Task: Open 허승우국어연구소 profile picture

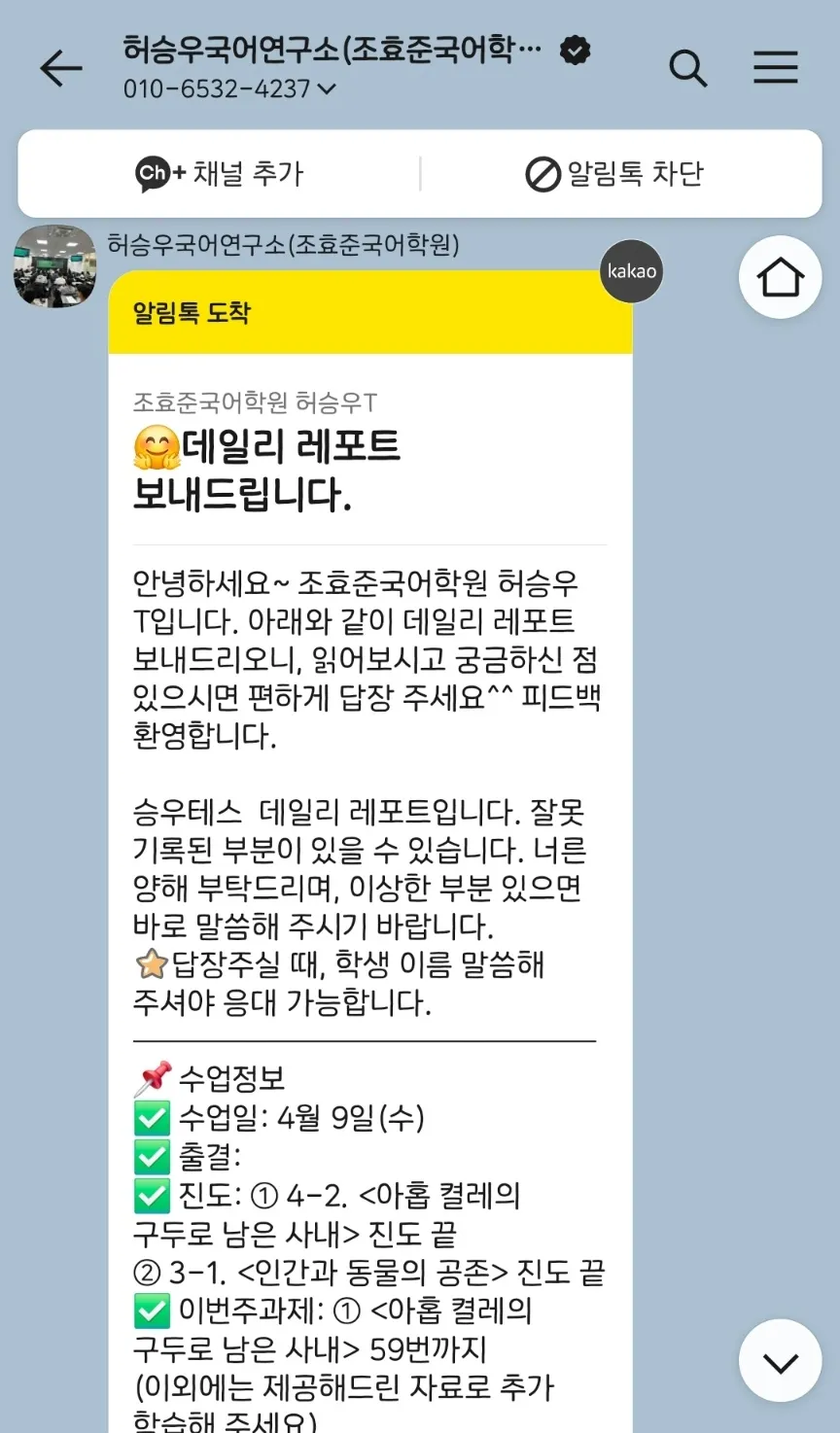Action: [54, 265]
